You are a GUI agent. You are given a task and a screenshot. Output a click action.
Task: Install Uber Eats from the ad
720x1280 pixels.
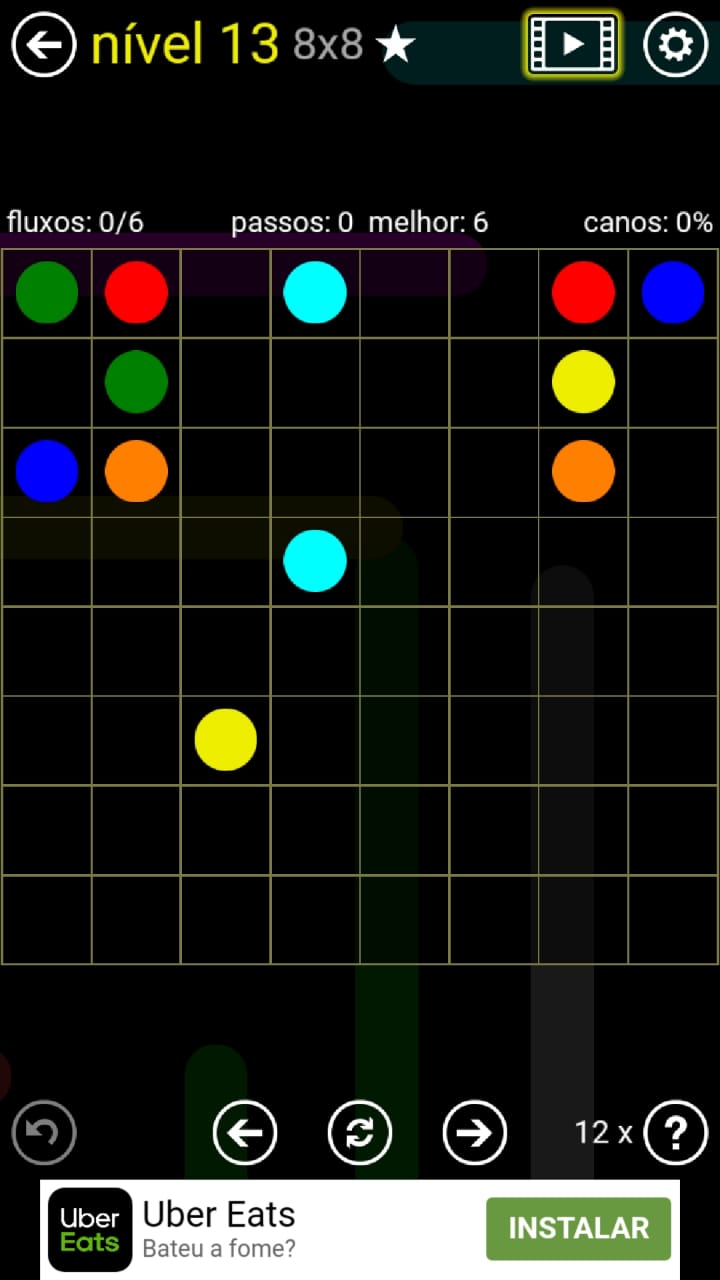tap(578, 1228)
